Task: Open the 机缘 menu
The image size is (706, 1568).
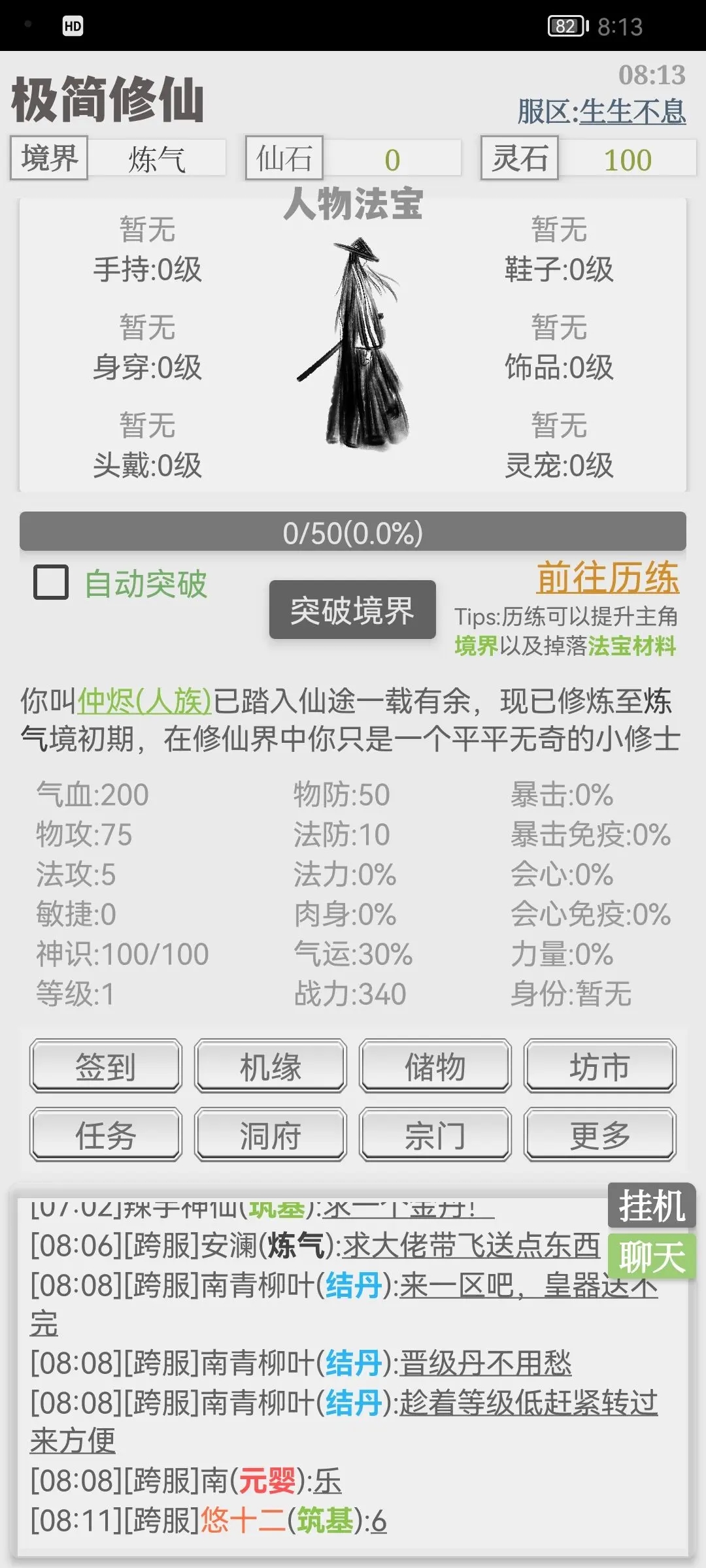Action: click(x=270, y=1066)
